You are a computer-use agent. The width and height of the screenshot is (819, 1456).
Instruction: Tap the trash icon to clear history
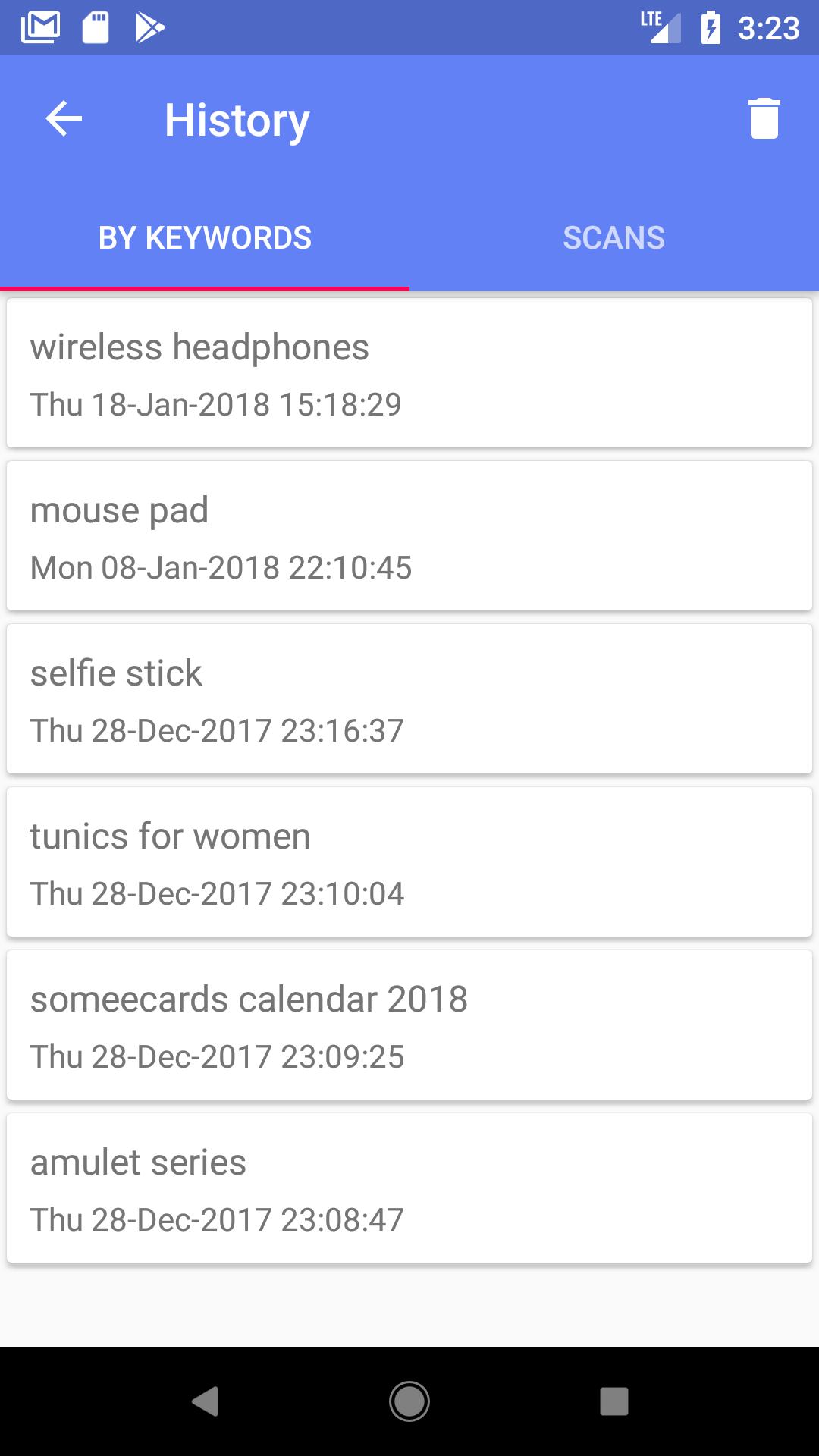(764, 119)
